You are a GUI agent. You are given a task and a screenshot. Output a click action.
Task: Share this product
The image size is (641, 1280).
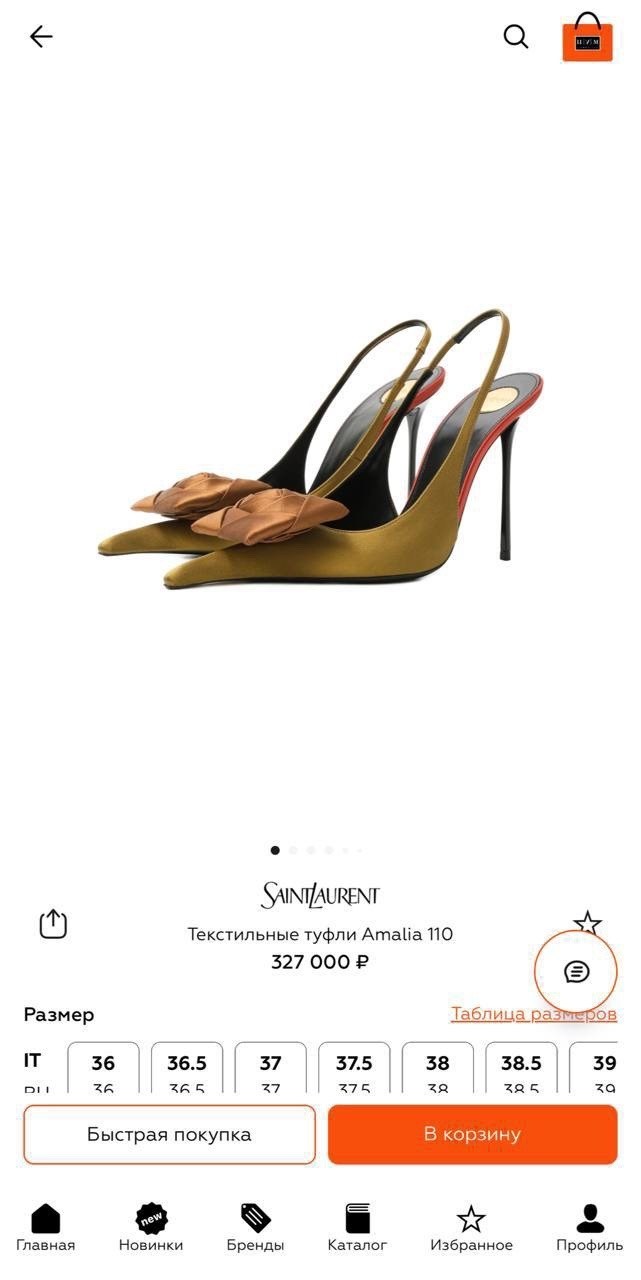(x=53, y=923)
